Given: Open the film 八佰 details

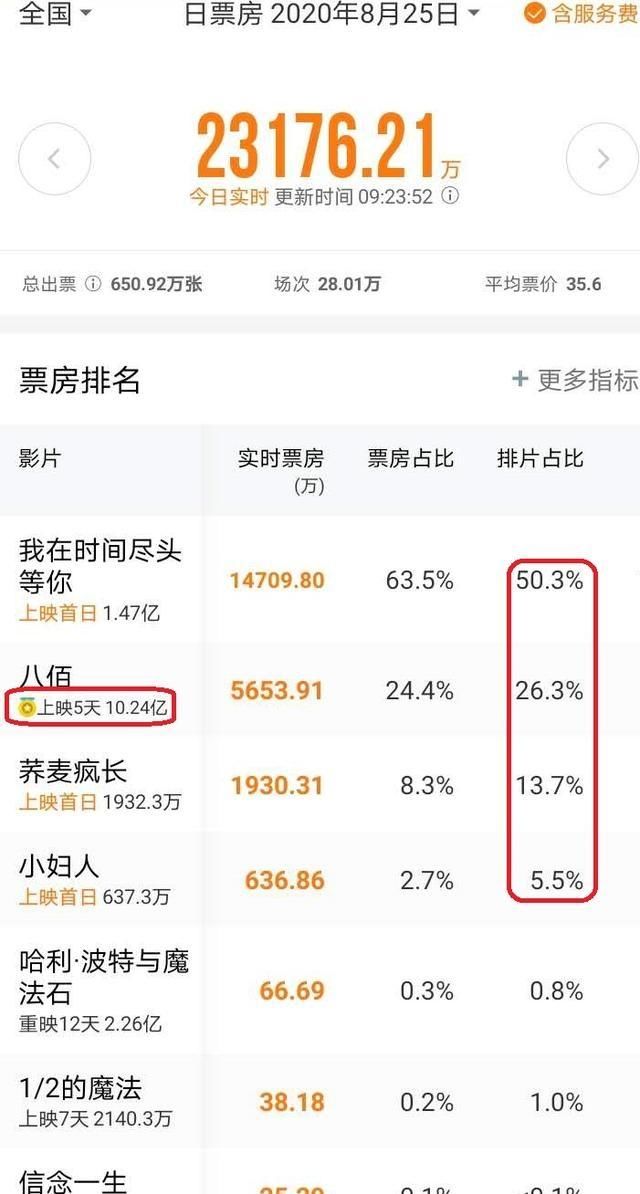Looking at the screenshot, I should (x=46, y=676).
